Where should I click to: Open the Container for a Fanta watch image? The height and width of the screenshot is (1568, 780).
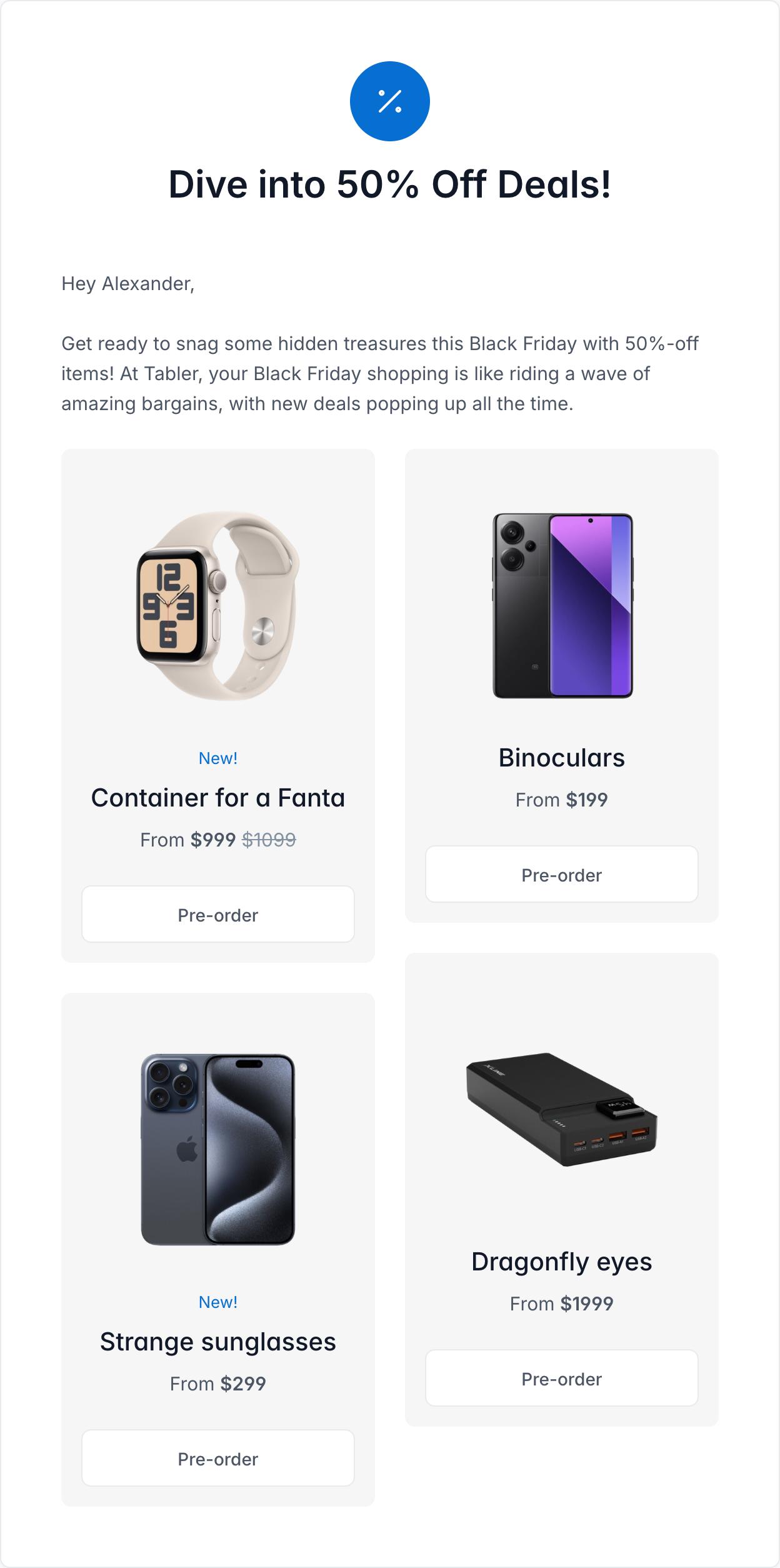(x=217, y=605)
